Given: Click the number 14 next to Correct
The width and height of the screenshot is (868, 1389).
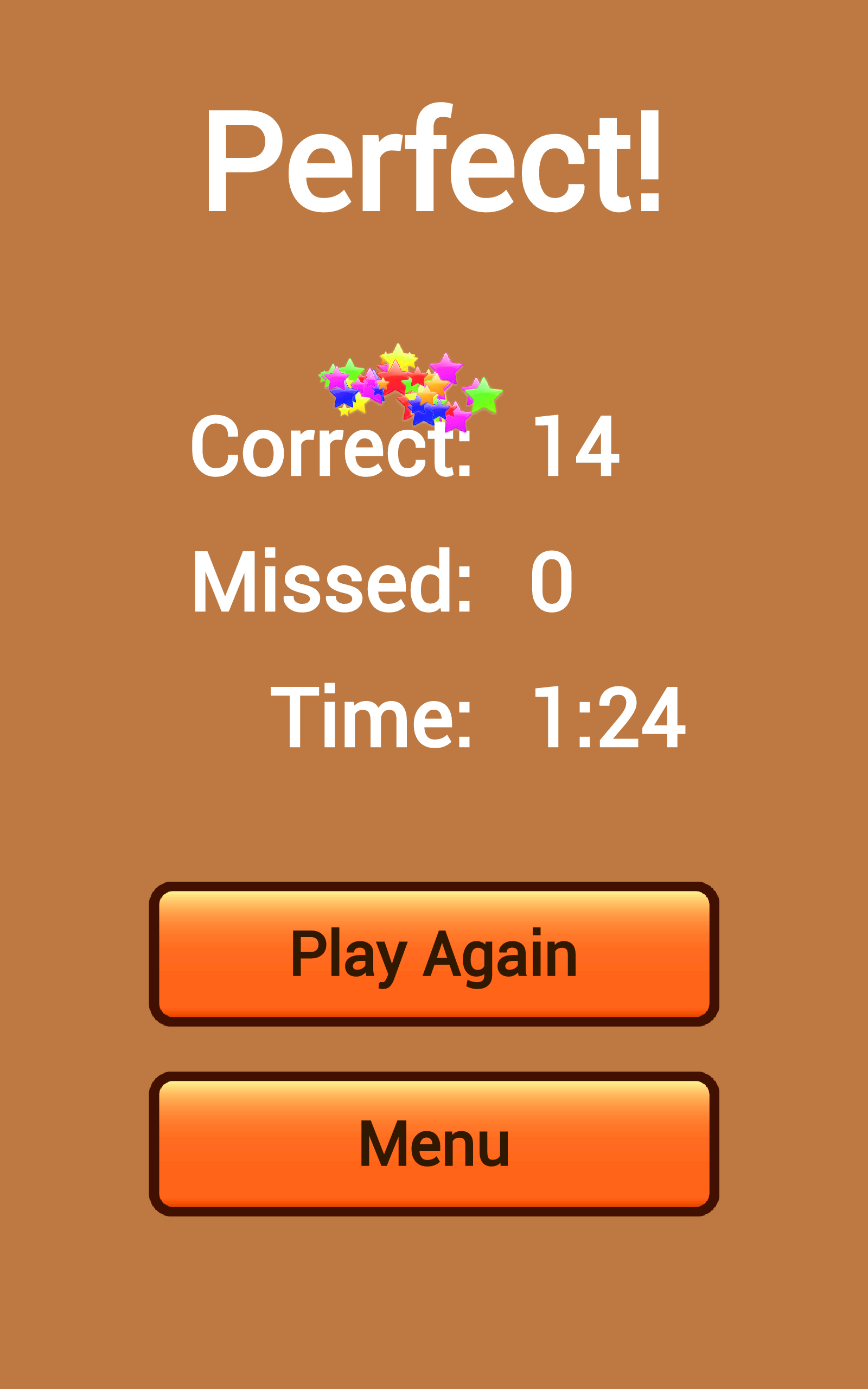Looking at the screenshot, I should [x=577, y=454].
